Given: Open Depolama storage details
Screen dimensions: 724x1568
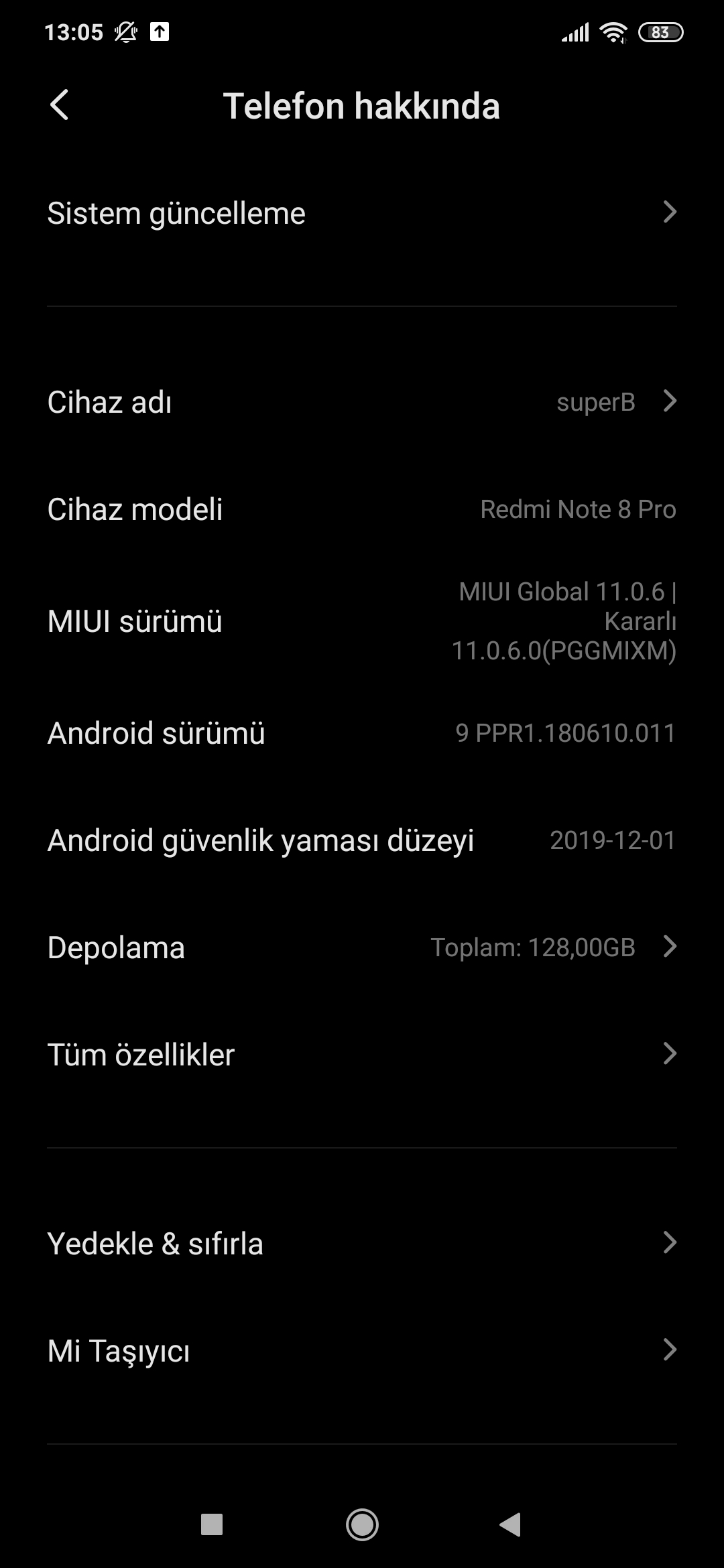Looking at the screenshot, I should 362,948.
